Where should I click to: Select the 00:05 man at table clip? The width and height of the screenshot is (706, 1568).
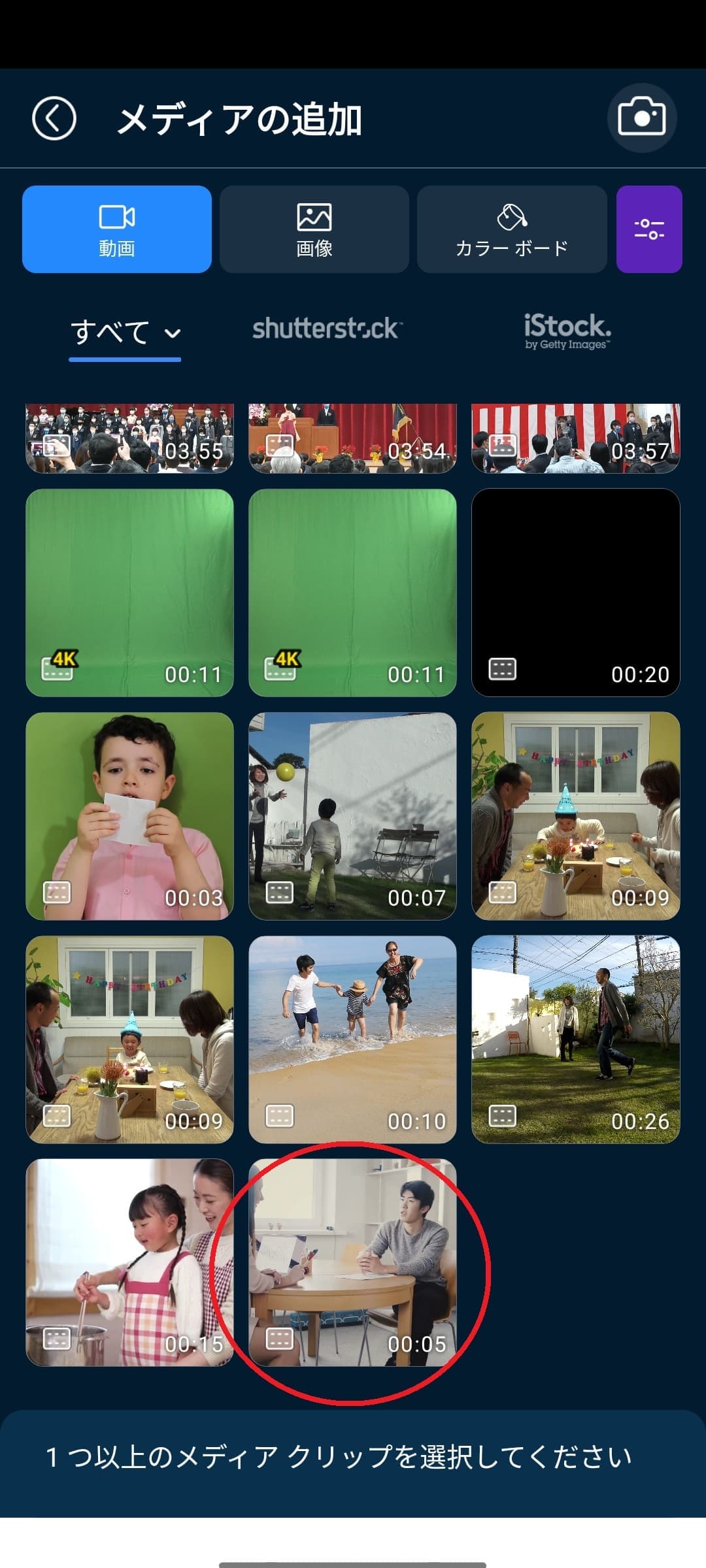tap(352, 1262)
